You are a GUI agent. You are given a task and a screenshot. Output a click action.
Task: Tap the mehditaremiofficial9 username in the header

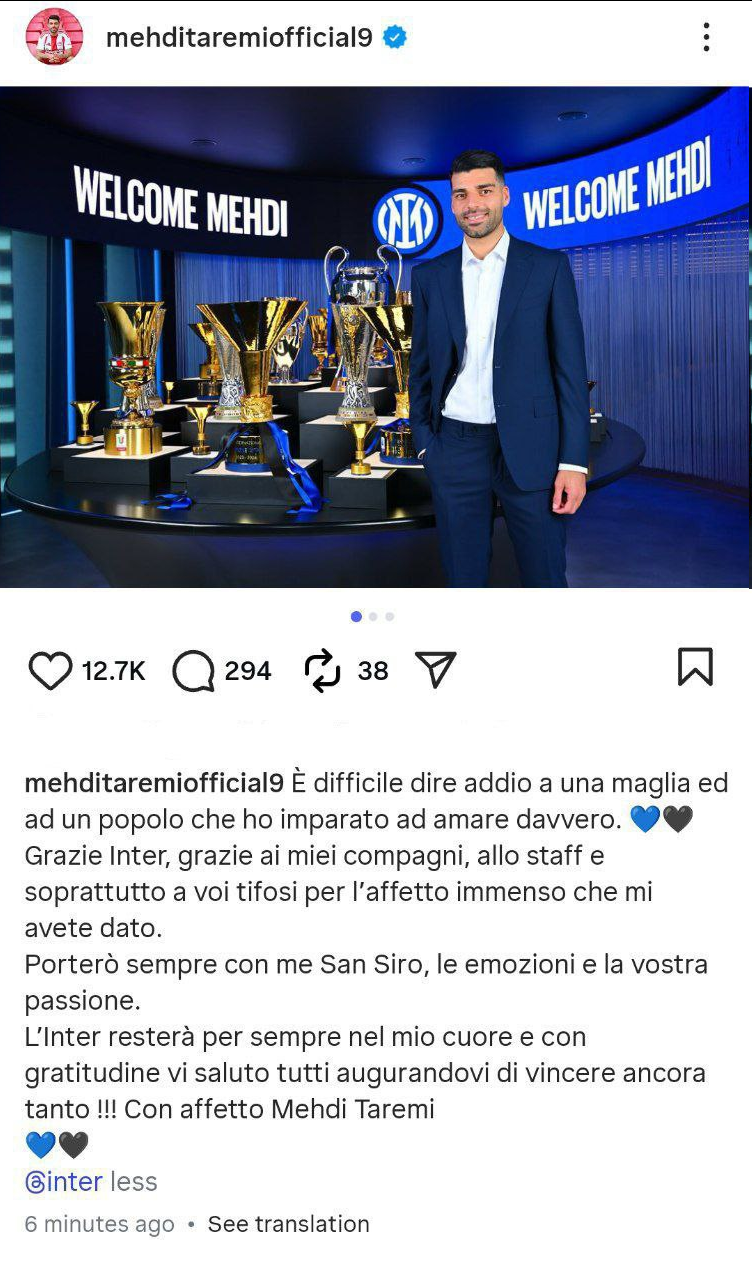coord(239,38)
